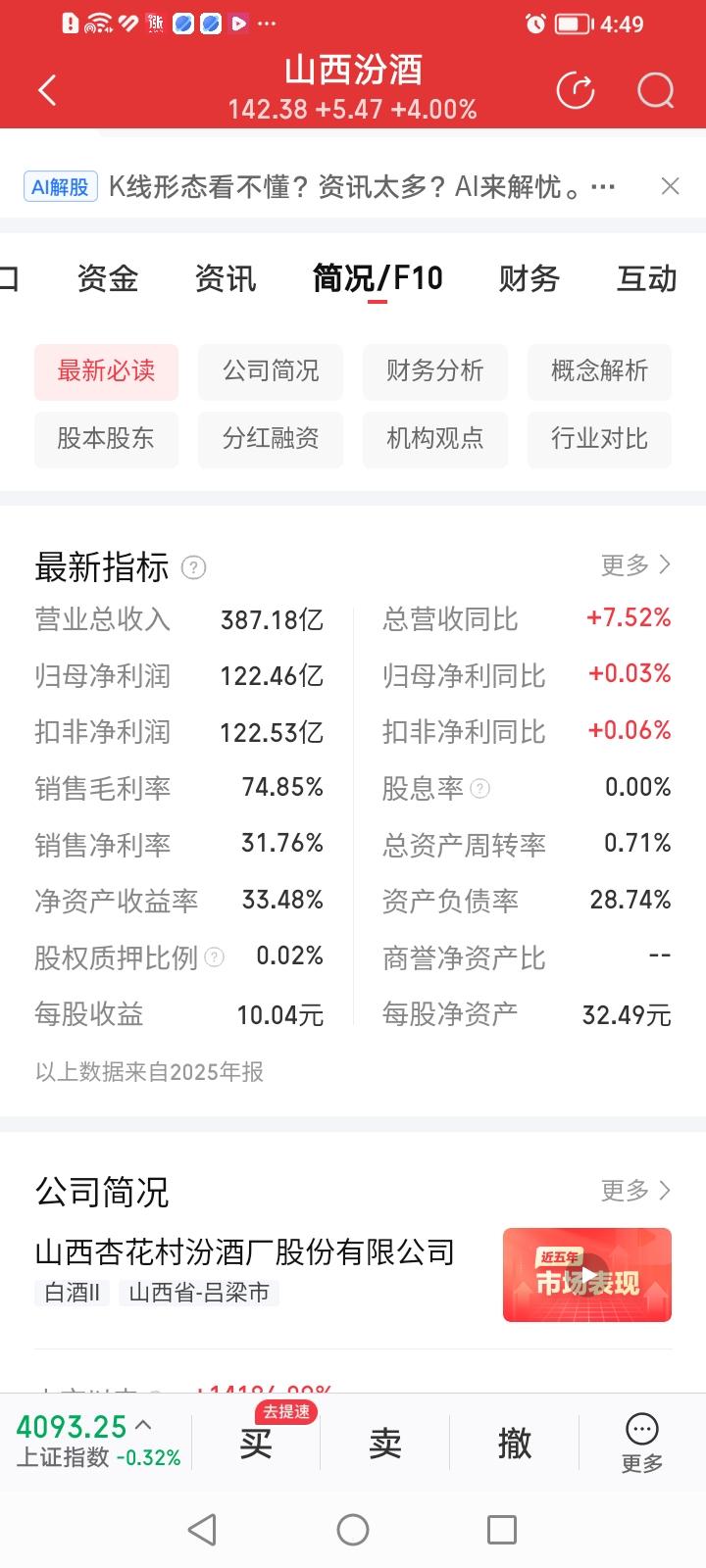
Task: Activate the 财务分析 section
Action: coord(434,372)
